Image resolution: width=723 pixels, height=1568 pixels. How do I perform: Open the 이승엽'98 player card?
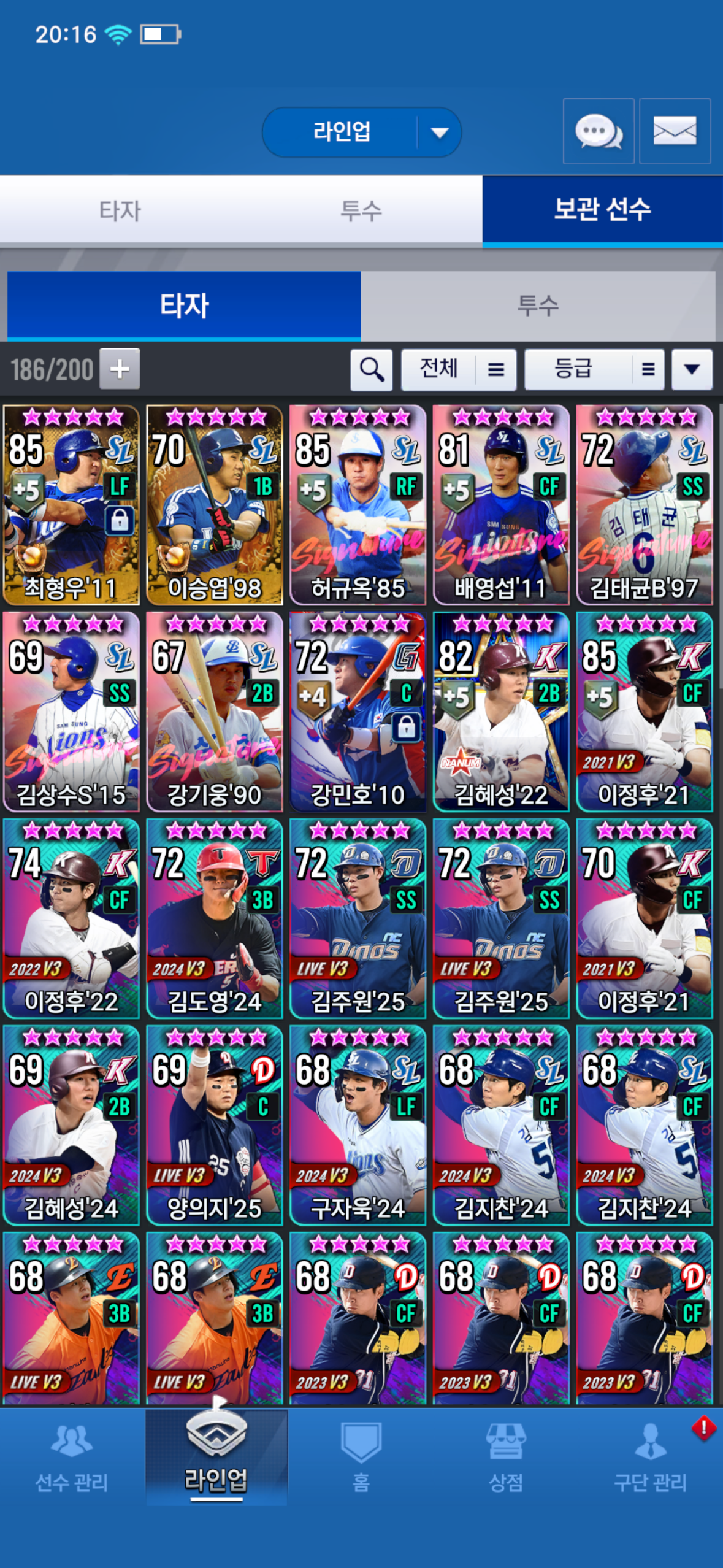pos(215,504)
